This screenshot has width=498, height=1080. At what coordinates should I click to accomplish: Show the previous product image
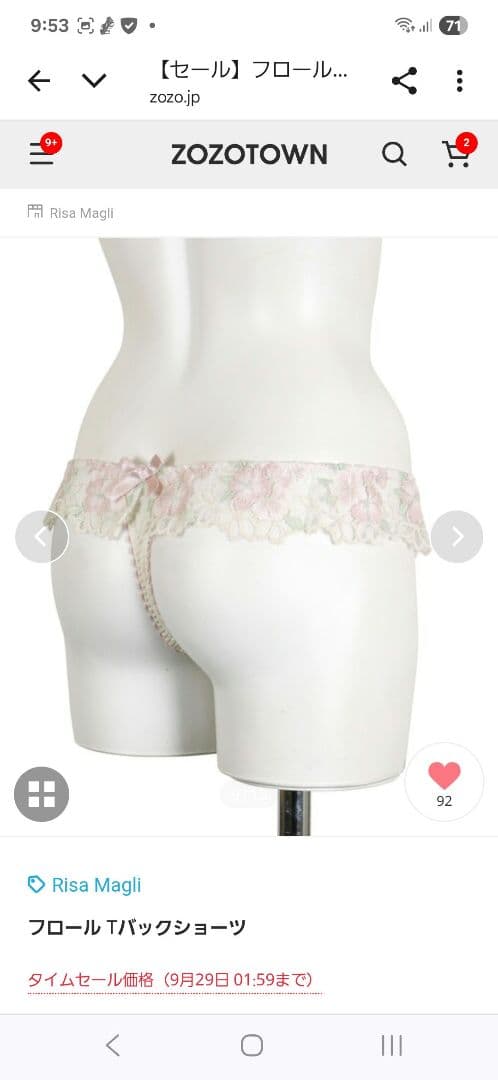click(x=42, y=537)
